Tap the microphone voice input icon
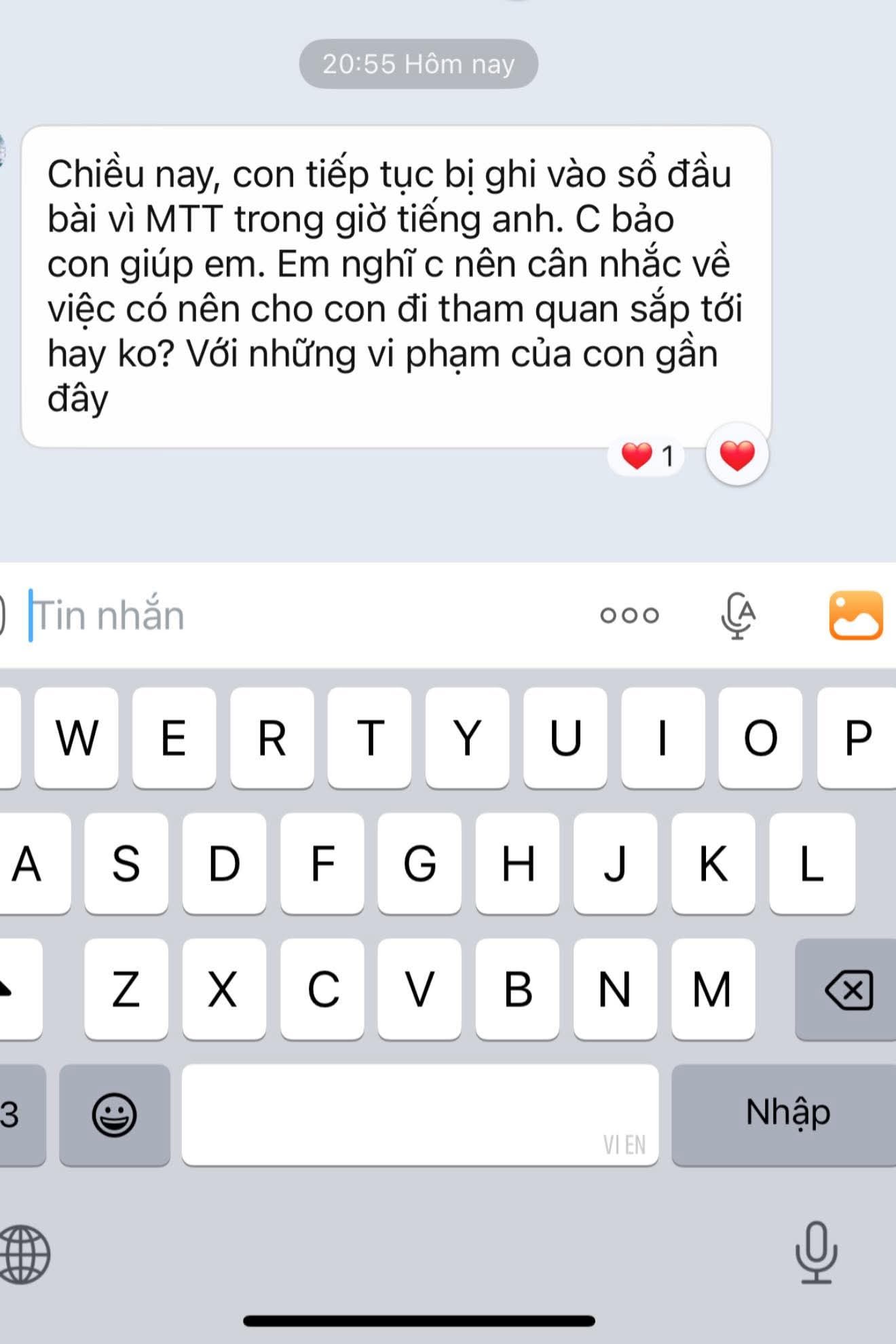The width and height of the screenshot is (896, 1344). (x=817, y=1254)
